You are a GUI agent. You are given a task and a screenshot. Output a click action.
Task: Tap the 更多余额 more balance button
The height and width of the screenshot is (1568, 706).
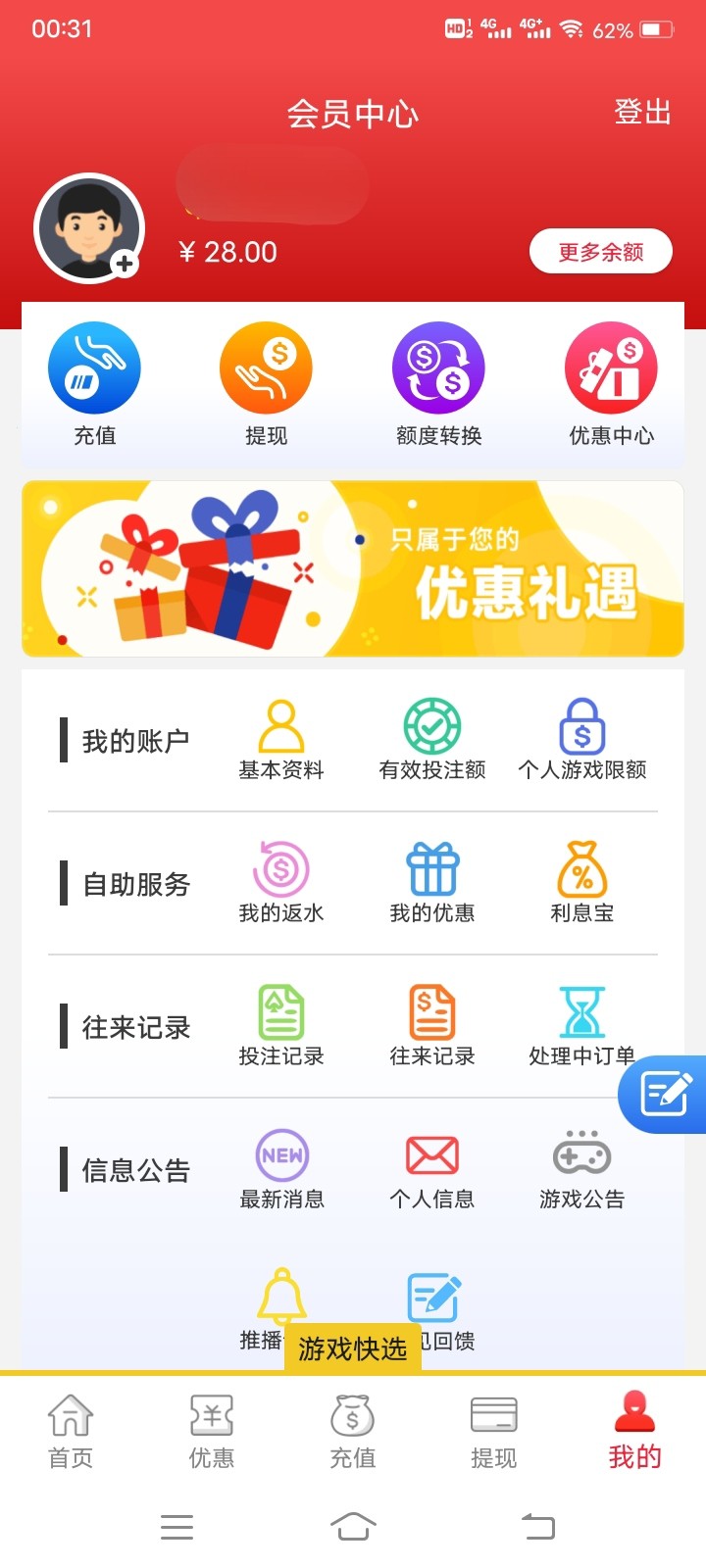click(x=600, y=252)
